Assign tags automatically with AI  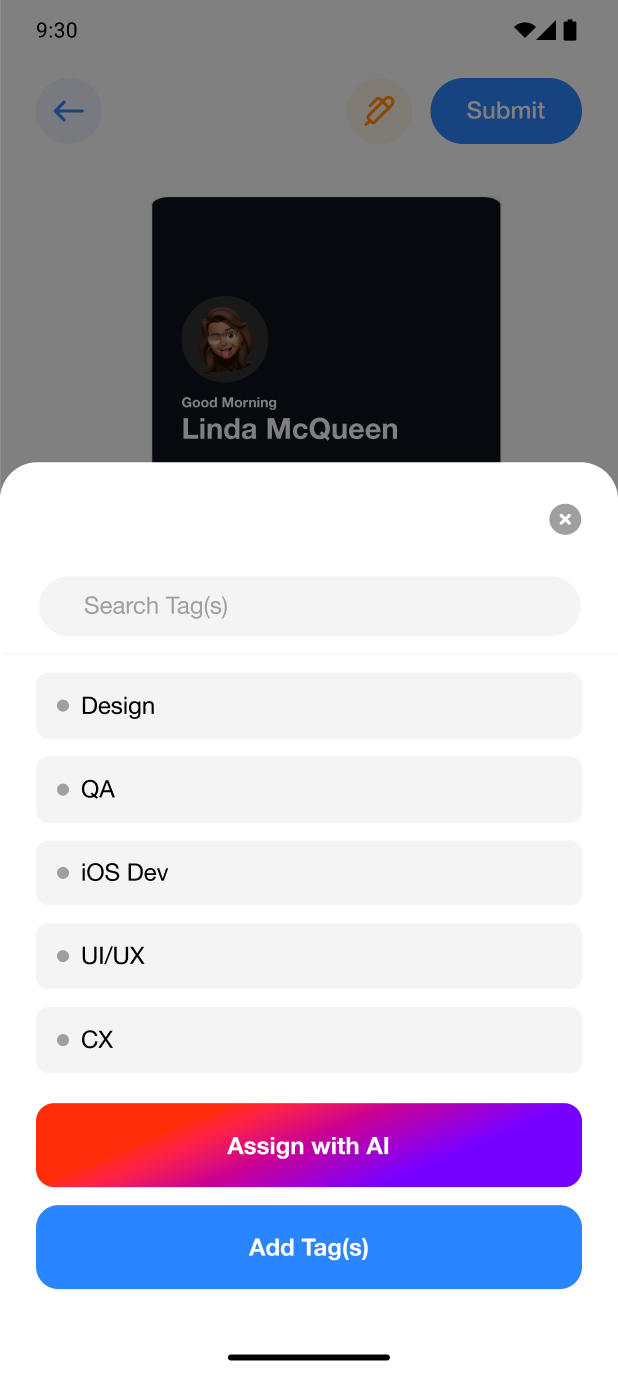[x=309, y=1145]
